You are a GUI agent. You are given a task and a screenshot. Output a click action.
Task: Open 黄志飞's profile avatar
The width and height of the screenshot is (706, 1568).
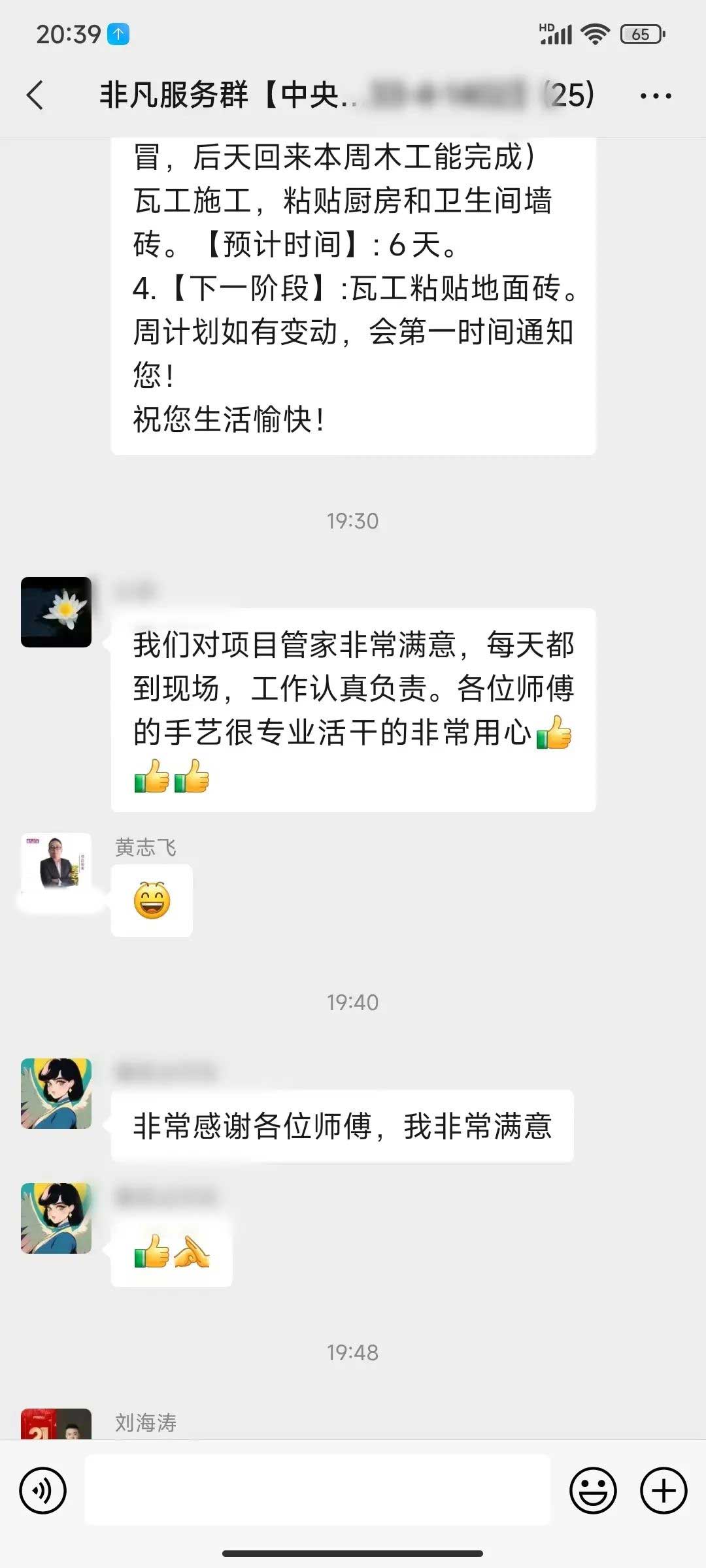[56, 862]
